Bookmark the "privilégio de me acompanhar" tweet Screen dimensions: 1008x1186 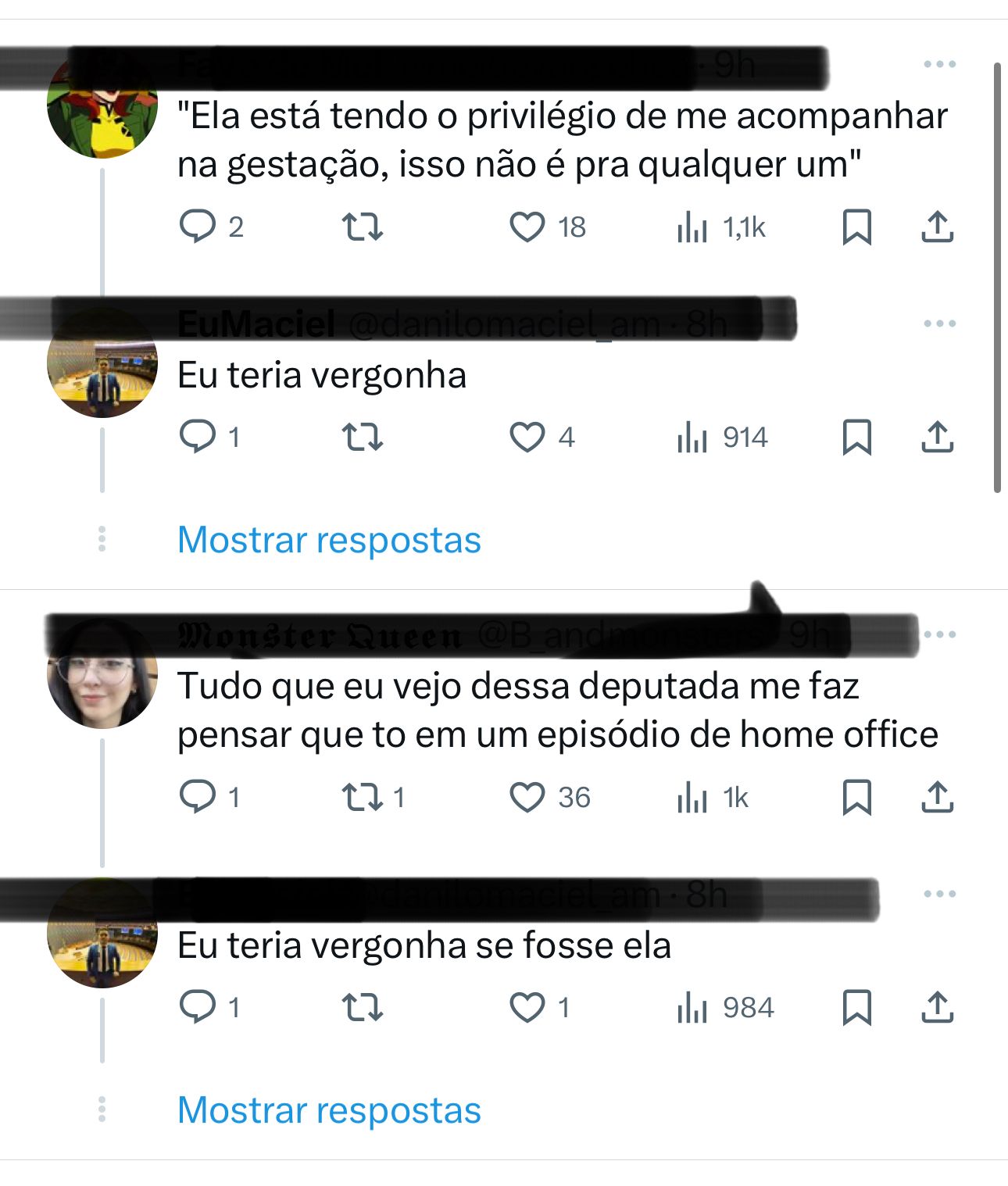coord(856,227)
